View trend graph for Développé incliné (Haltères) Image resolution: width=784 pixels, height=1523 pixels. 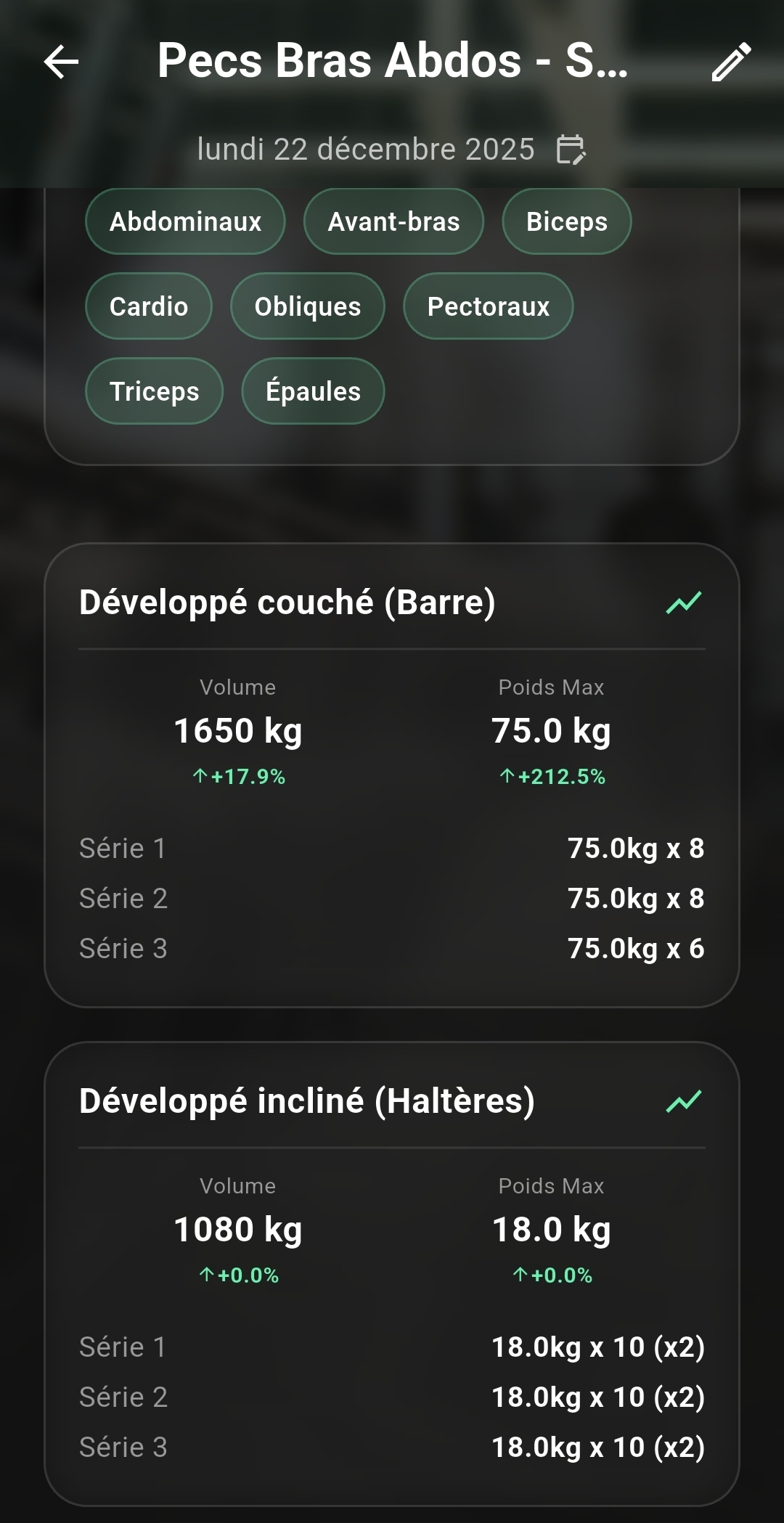tap(684, 1101)
